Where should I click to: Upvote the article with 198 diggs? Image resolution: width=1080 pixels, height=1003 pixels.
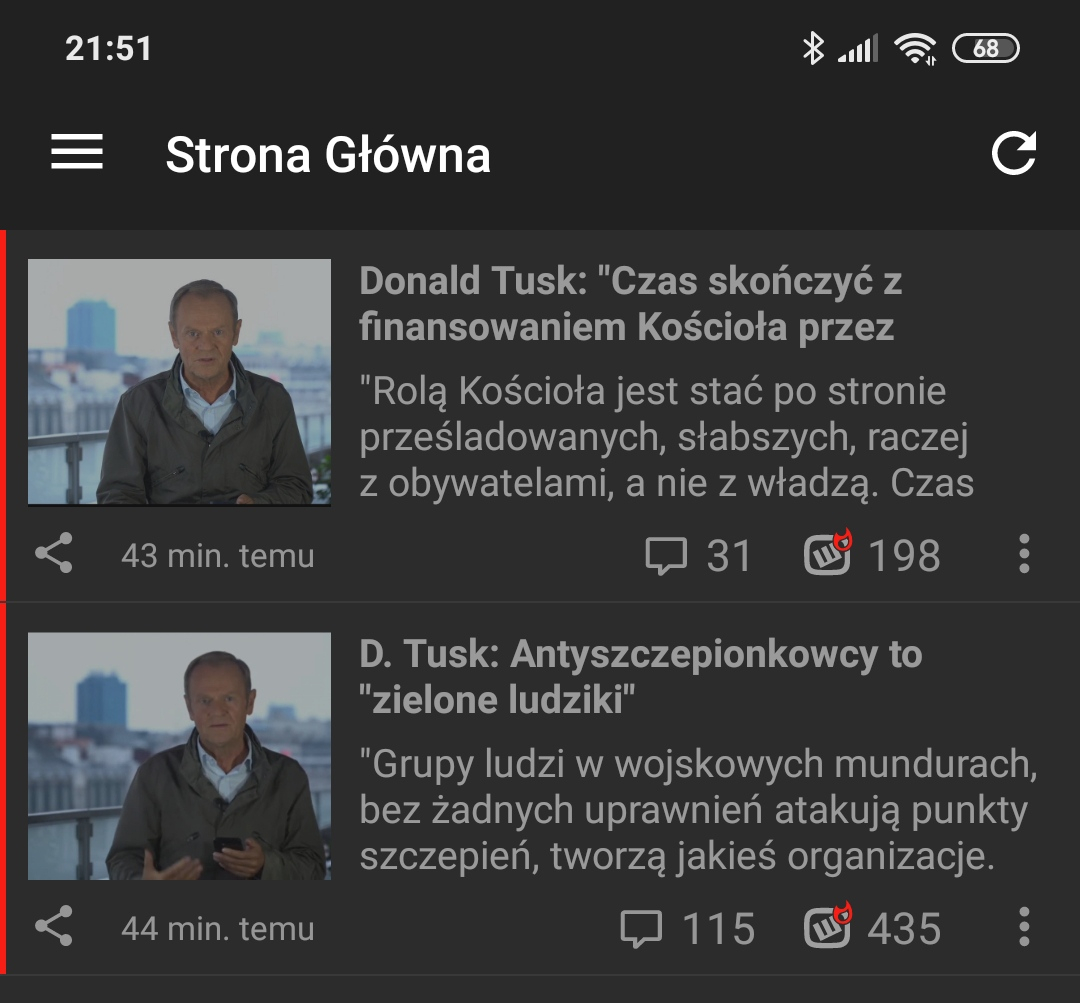pos(828,554)
